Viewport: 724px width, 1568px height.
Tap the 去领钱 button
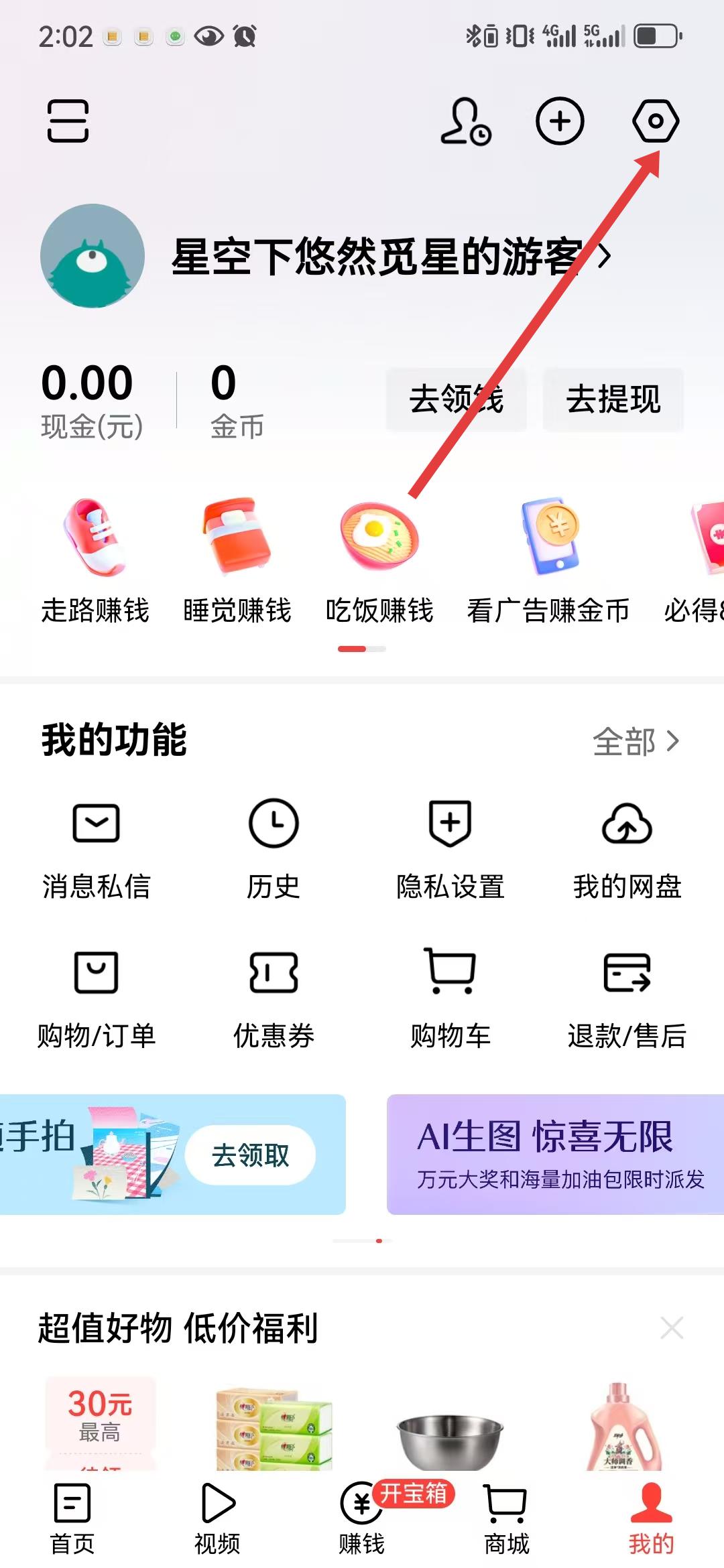point(456,399)
